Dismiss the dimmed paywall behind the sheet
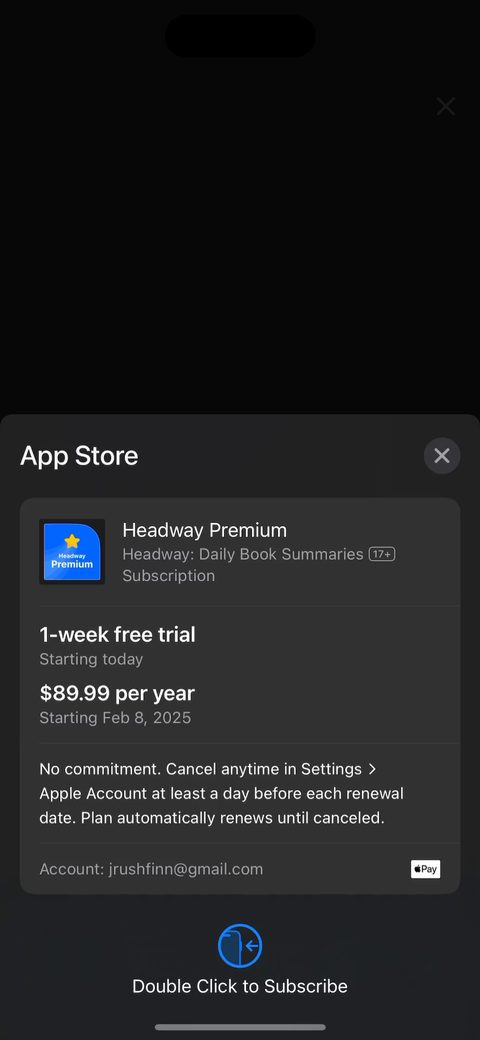The height and width of the screenshot is (1040, 480). (x=446, y=106)
